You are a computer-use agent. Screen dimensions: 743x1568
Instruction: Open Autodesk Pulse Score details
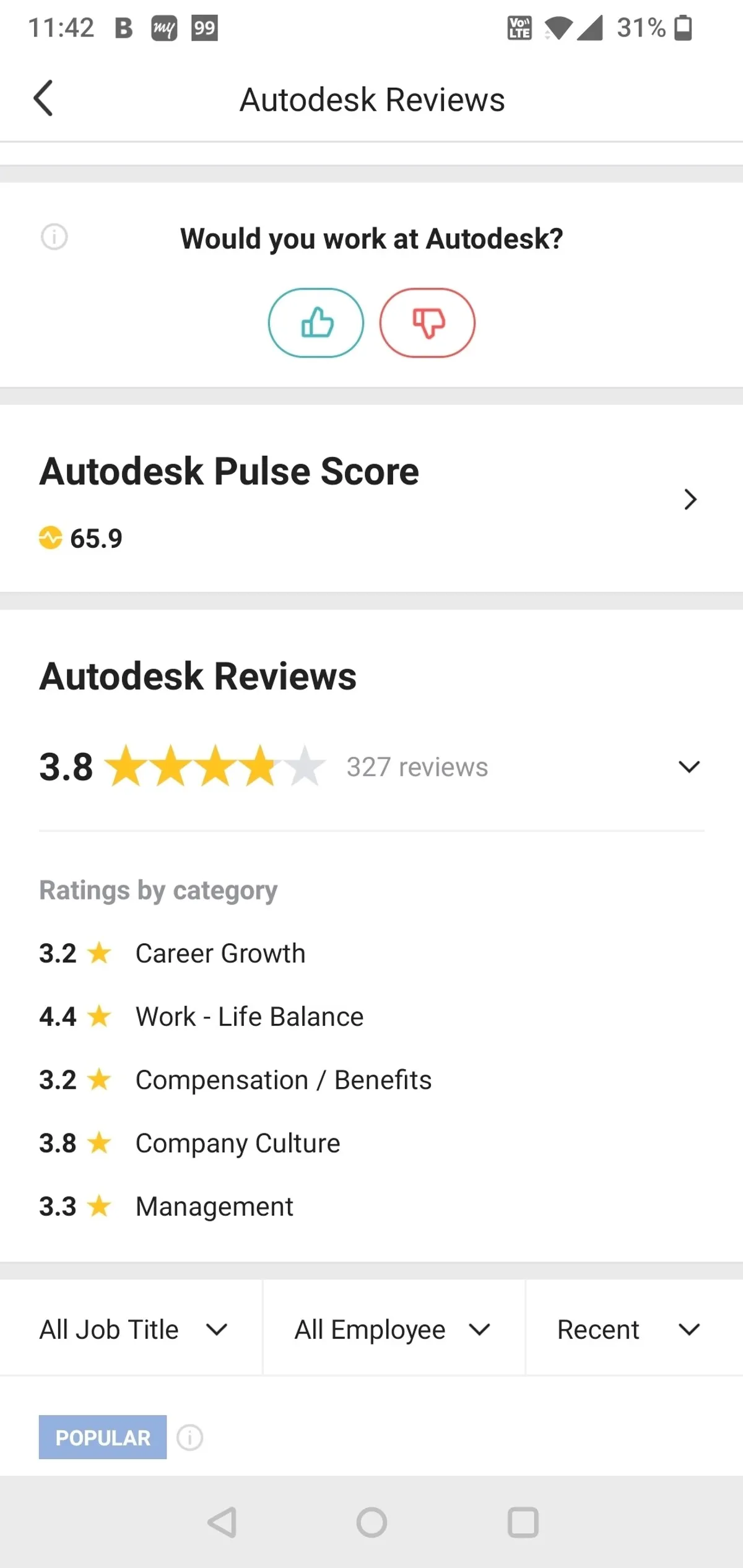click(690, 499)
